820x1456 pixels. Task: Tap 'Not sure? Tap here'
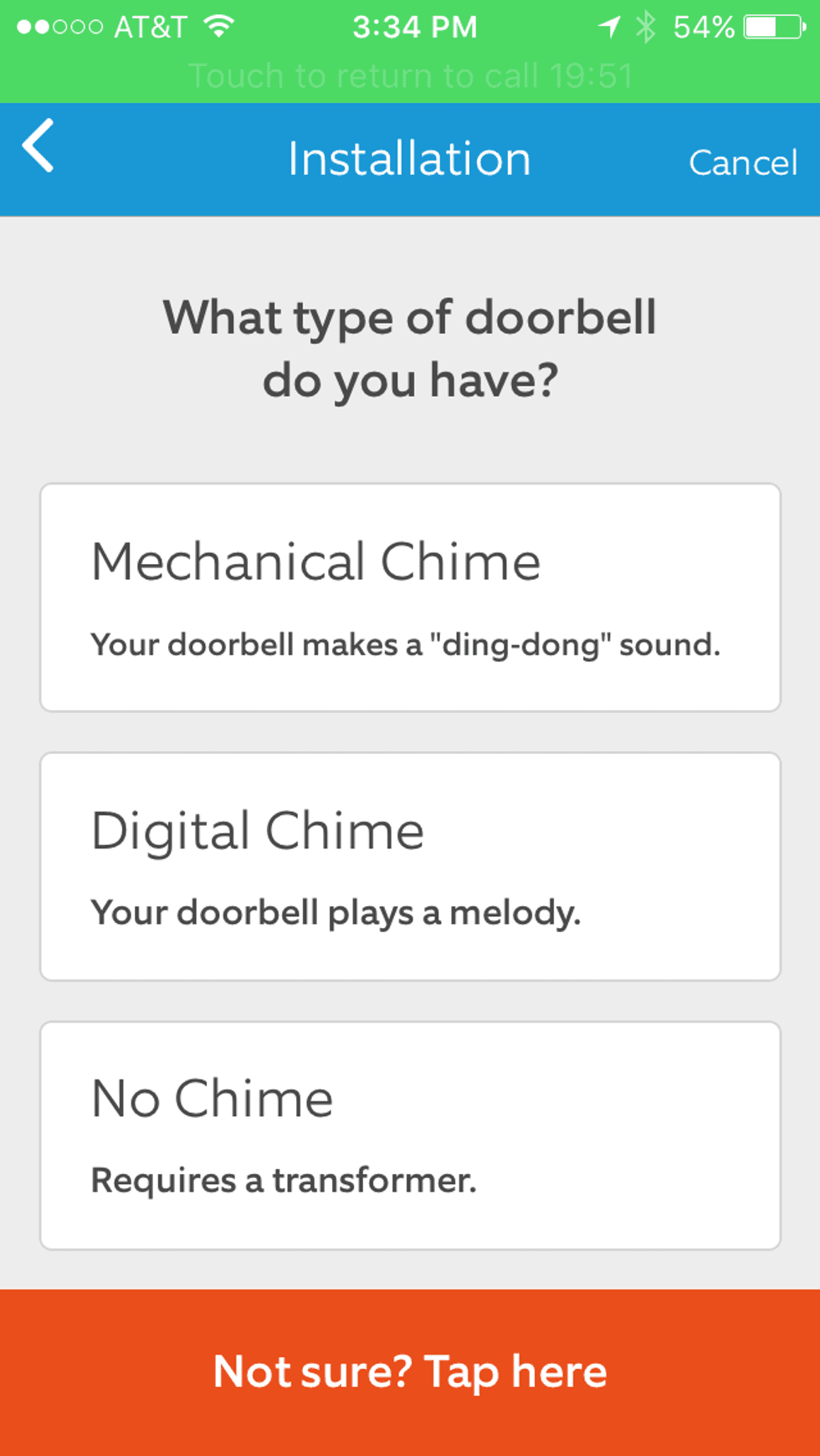click(409, 1371)
